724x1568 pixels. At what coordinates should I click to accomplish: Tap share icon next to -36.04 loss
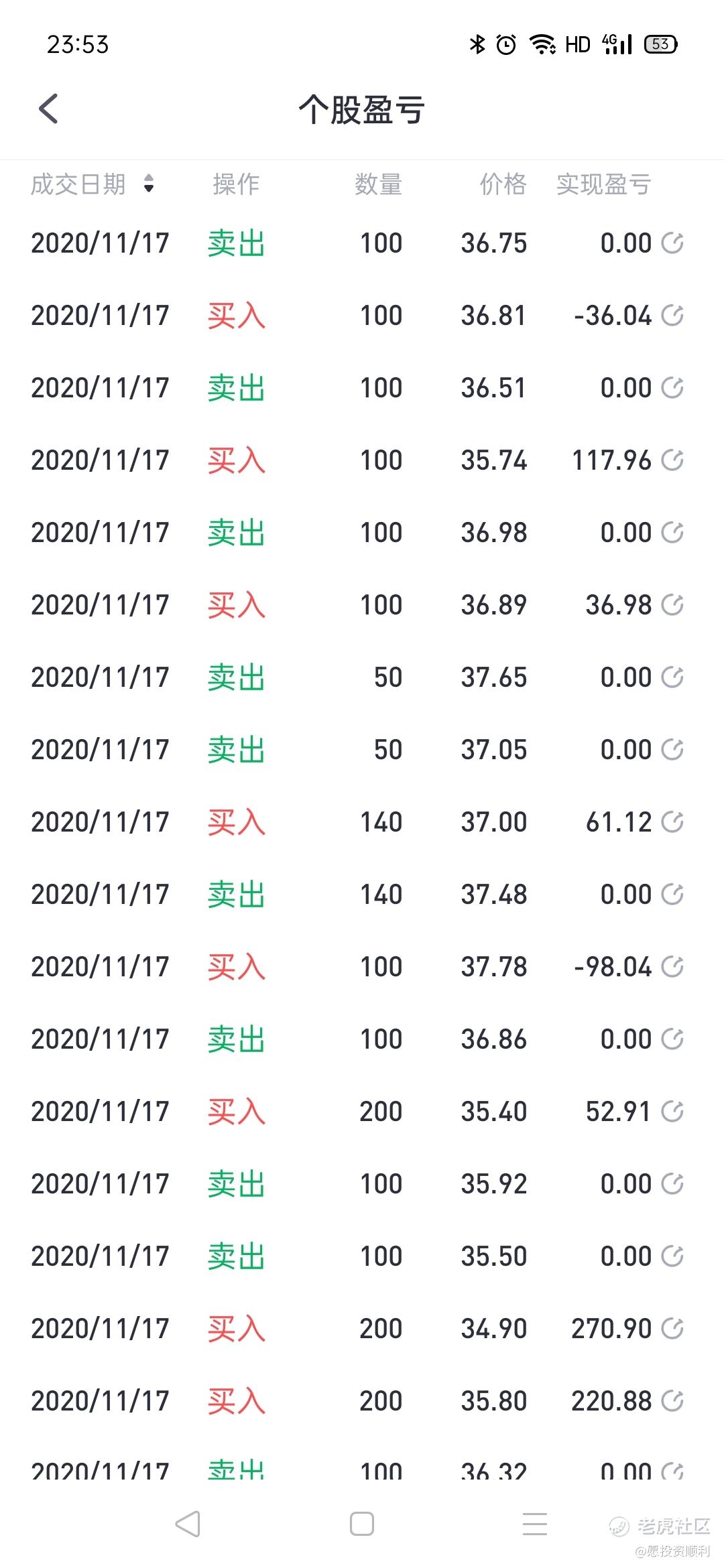pyautogui.click(x=672, y=315)
